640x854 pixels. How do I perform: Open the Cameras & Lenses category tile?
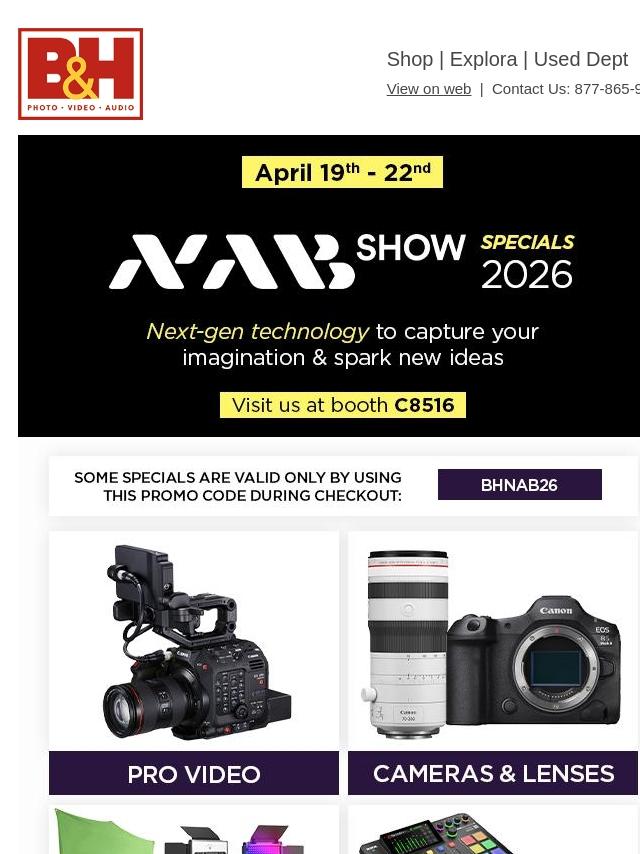pos(493,663)
